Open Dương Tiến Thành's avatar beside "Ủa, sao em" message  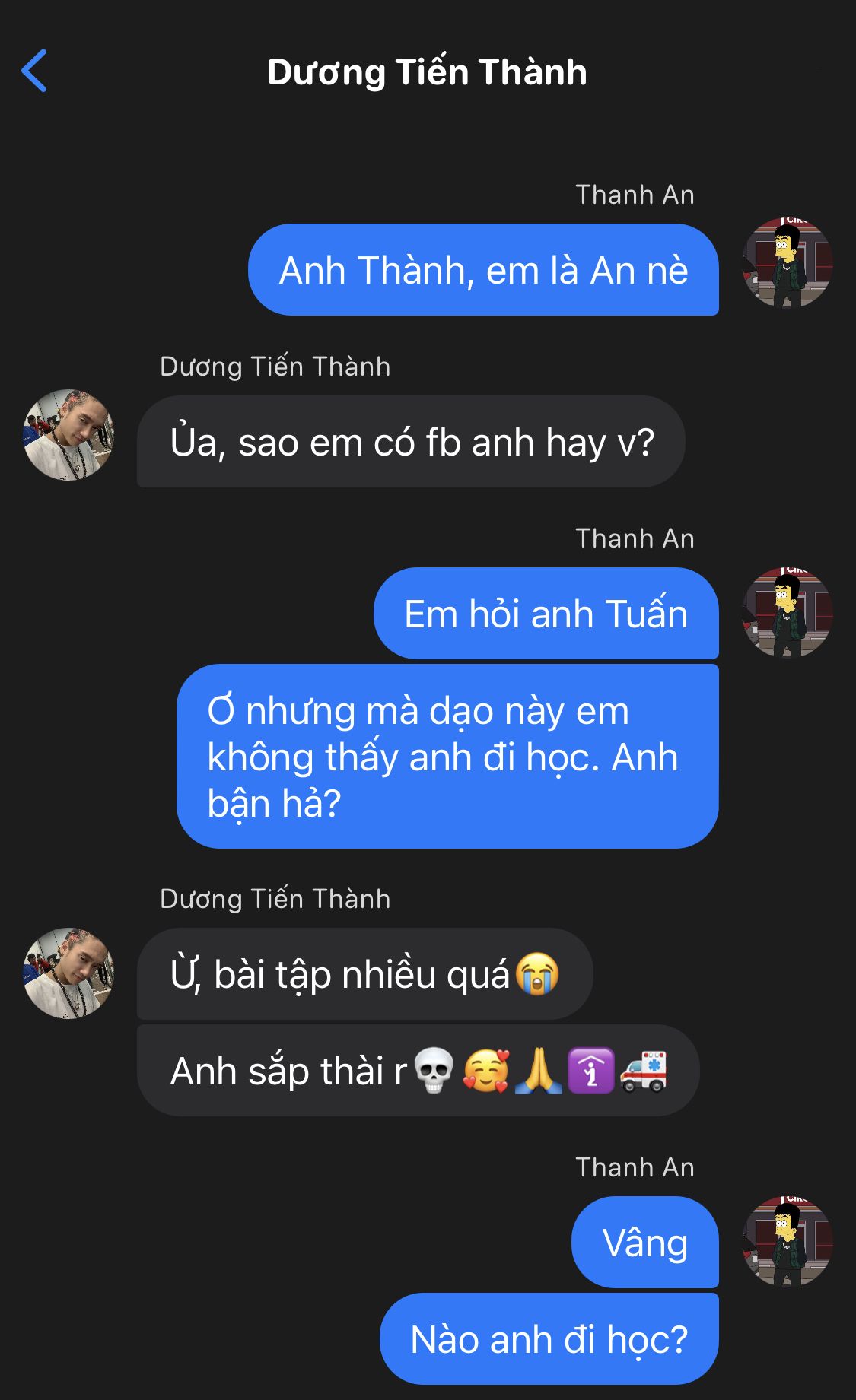pyautogui.click(x=68, y=435)
